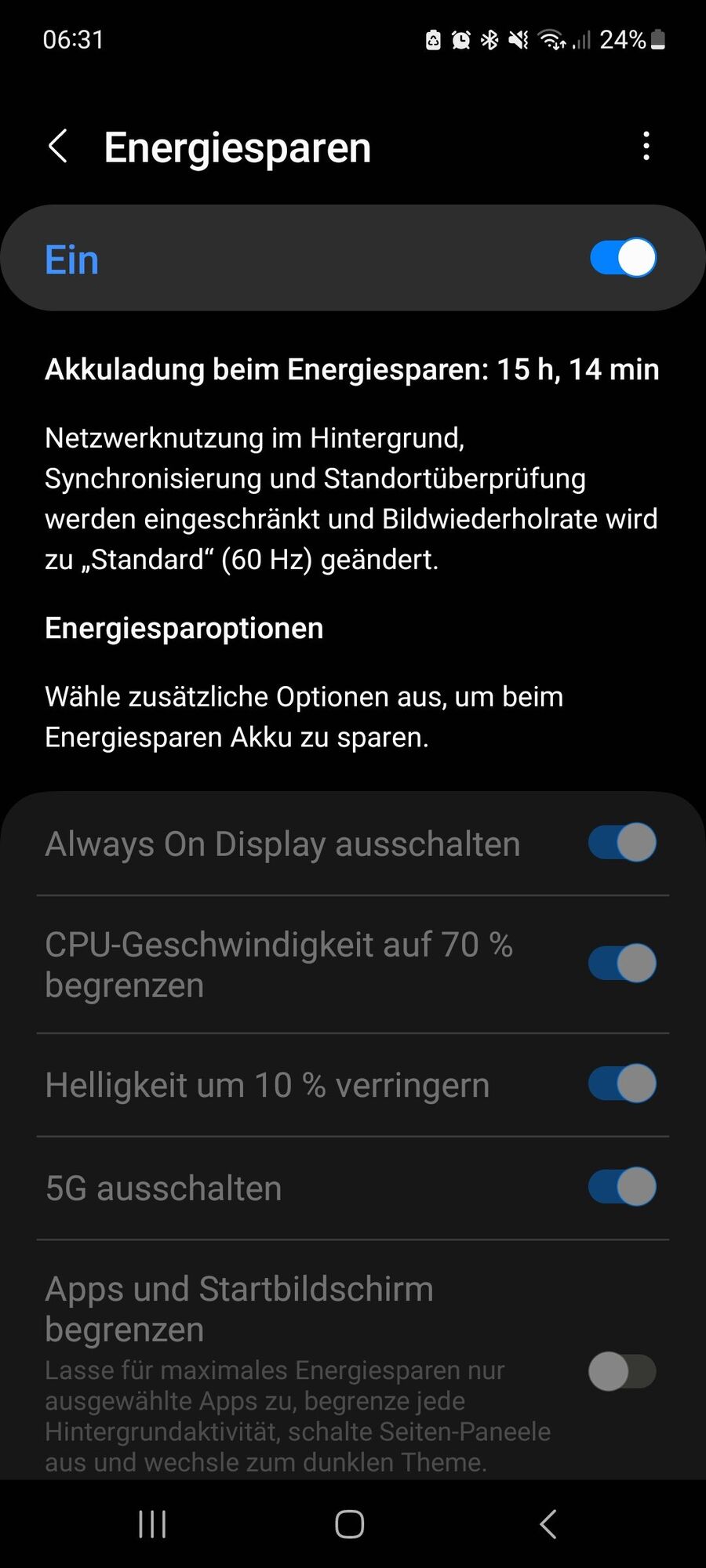Tap the data saver status icon
Viewport: 706px width, 1568px height.
tap(434, 39)
